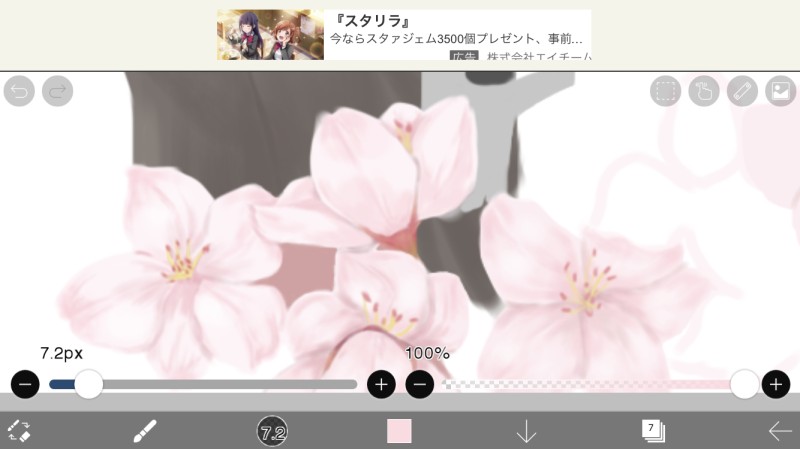Open the layers panel showing 7
Screen dimensions: 800x449
click(652, 431)
